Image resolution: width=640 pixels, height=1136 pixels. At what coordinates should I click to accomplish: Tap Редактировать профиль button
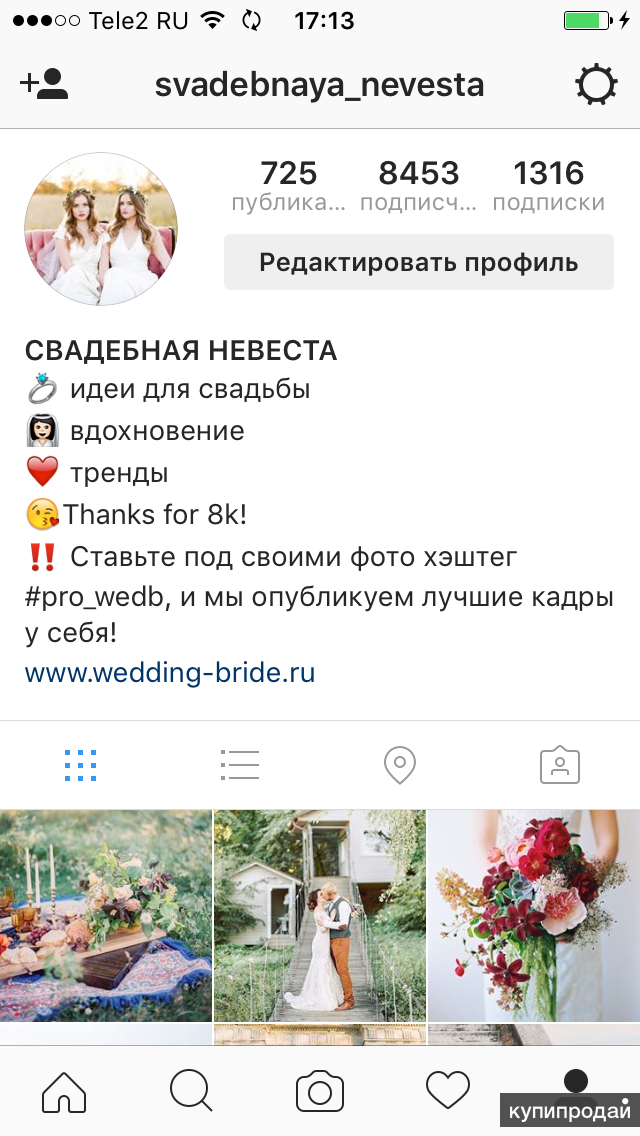coord(418,262)
